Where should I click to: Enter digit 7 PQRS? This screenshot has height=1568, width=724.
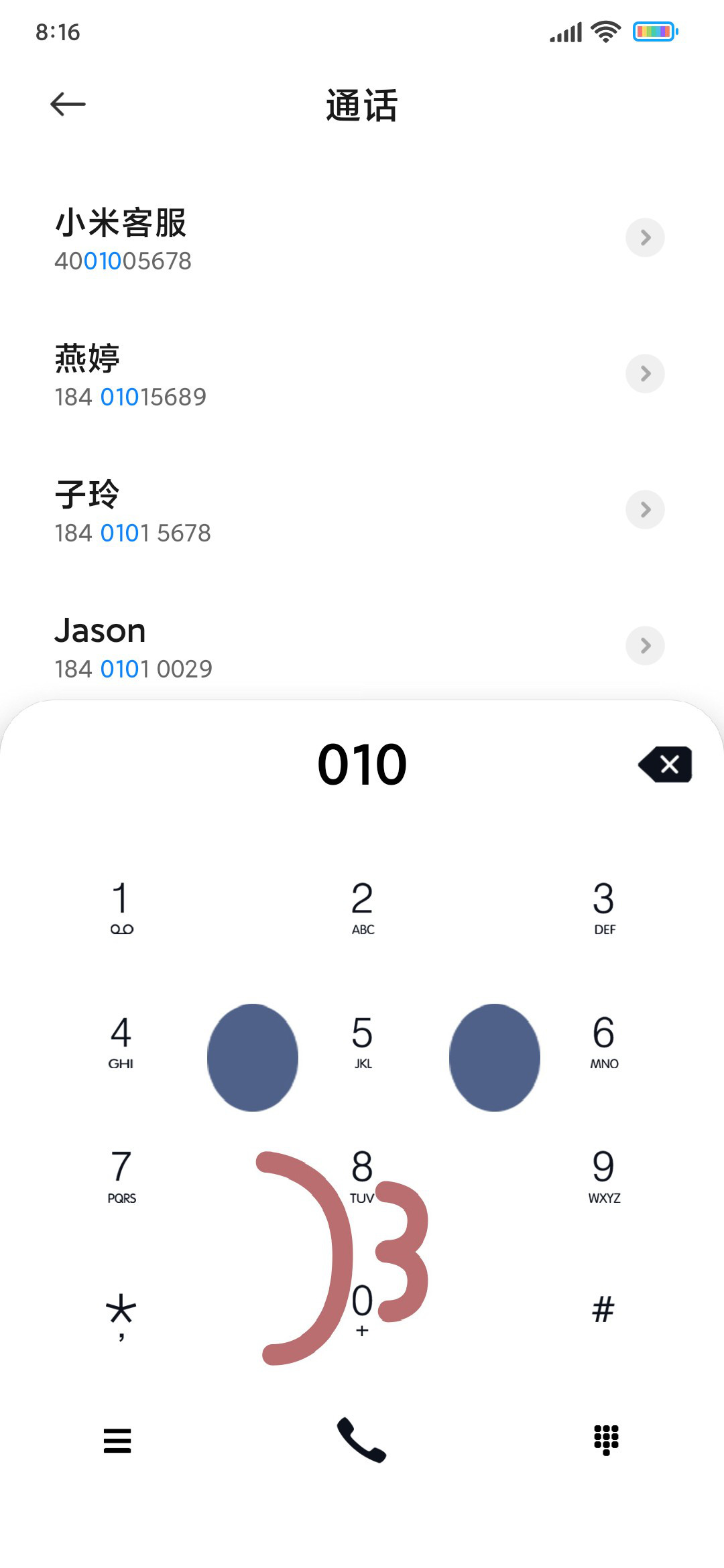point(121,1175)
